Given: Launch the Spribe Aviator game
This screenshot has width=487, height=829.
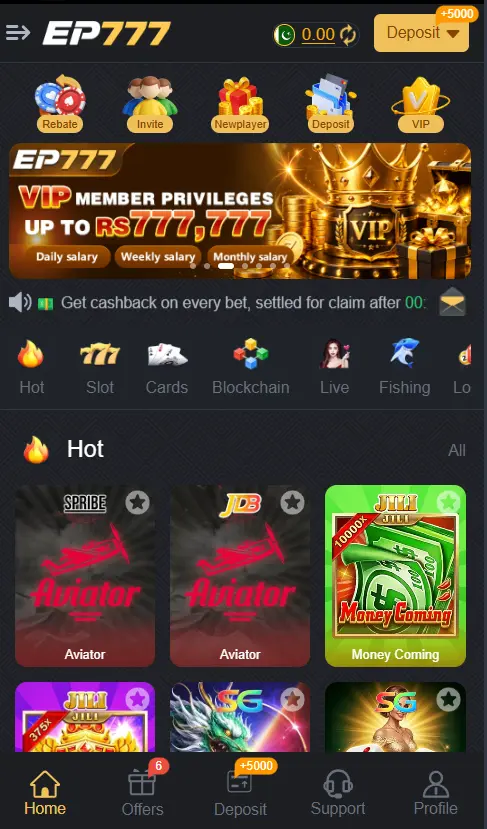Looking at the screenshot, I should point(85,576).
